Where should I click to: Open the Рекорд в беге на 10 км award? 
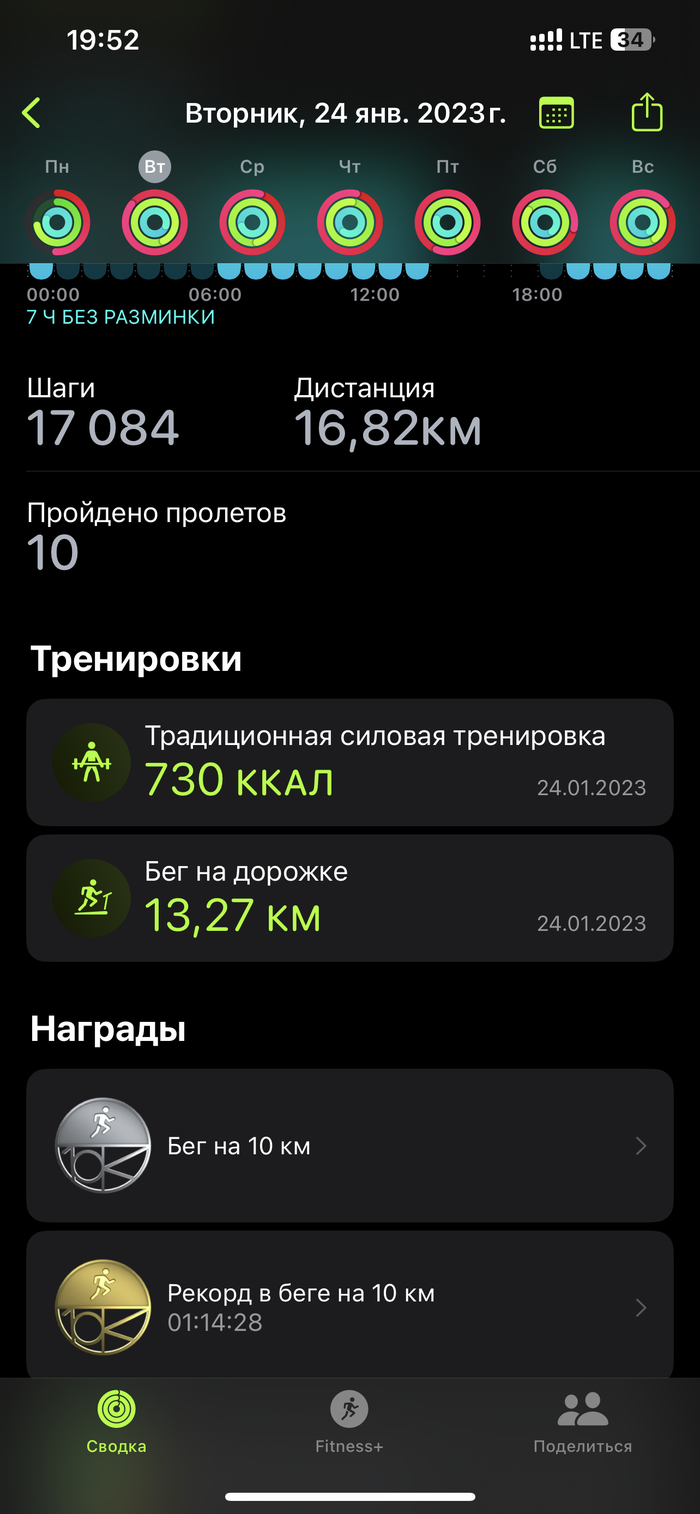(x=350, y=1307)
